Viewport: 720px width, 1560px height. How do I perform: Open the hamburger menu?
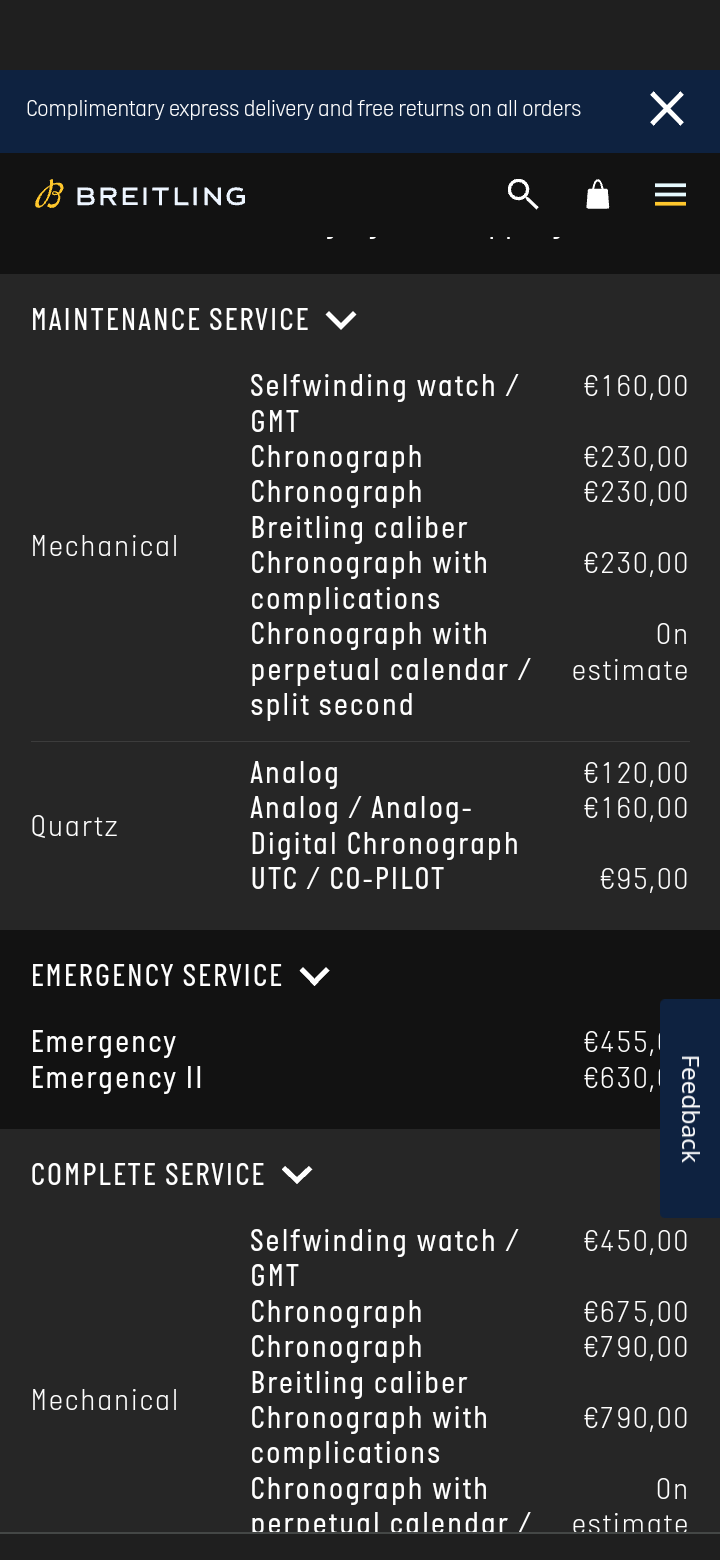coord(670,195)
